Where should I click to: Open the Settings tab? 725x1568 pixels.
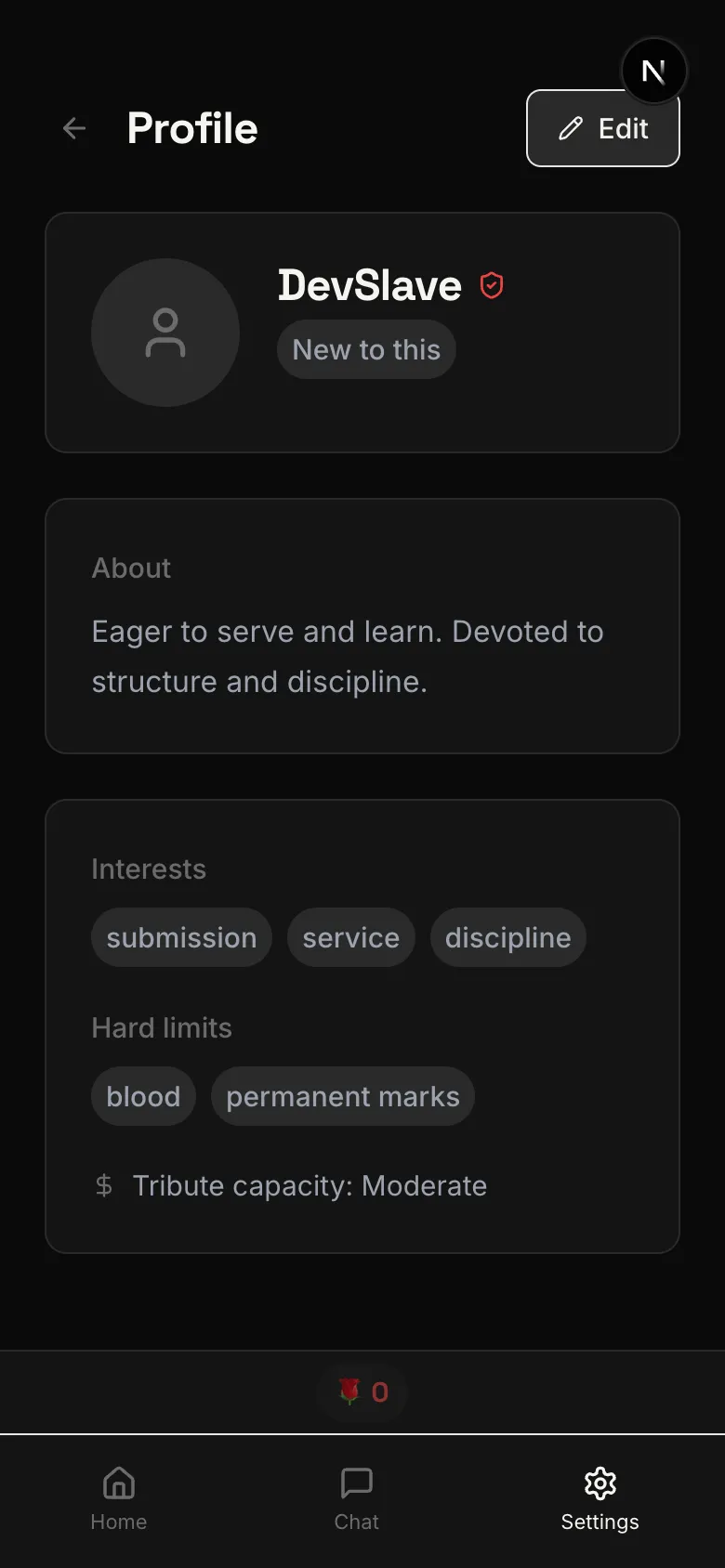pos(600,1499)
